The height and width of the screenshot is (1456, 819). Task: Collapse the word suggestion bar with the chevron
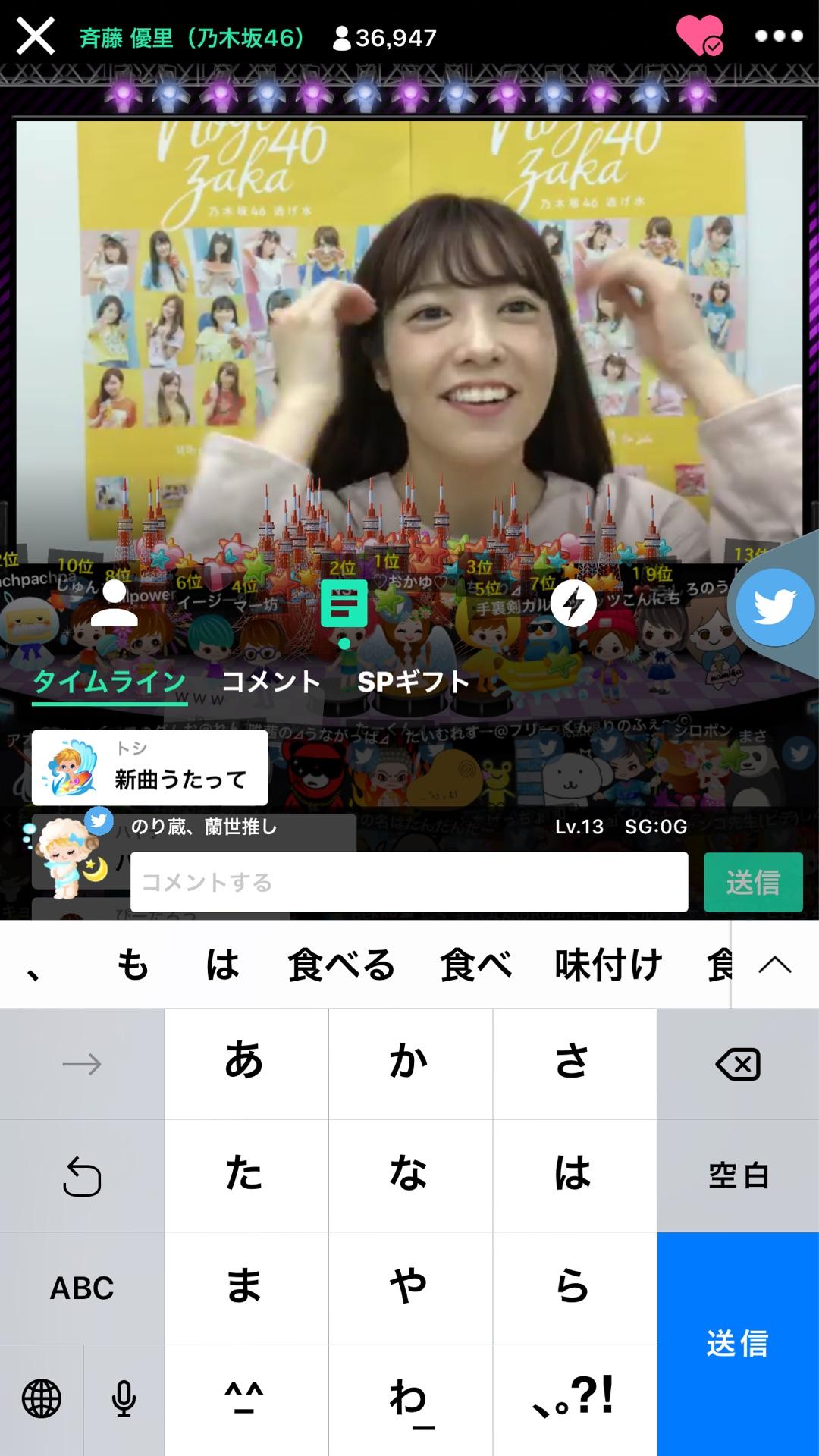tap(773, 965)
